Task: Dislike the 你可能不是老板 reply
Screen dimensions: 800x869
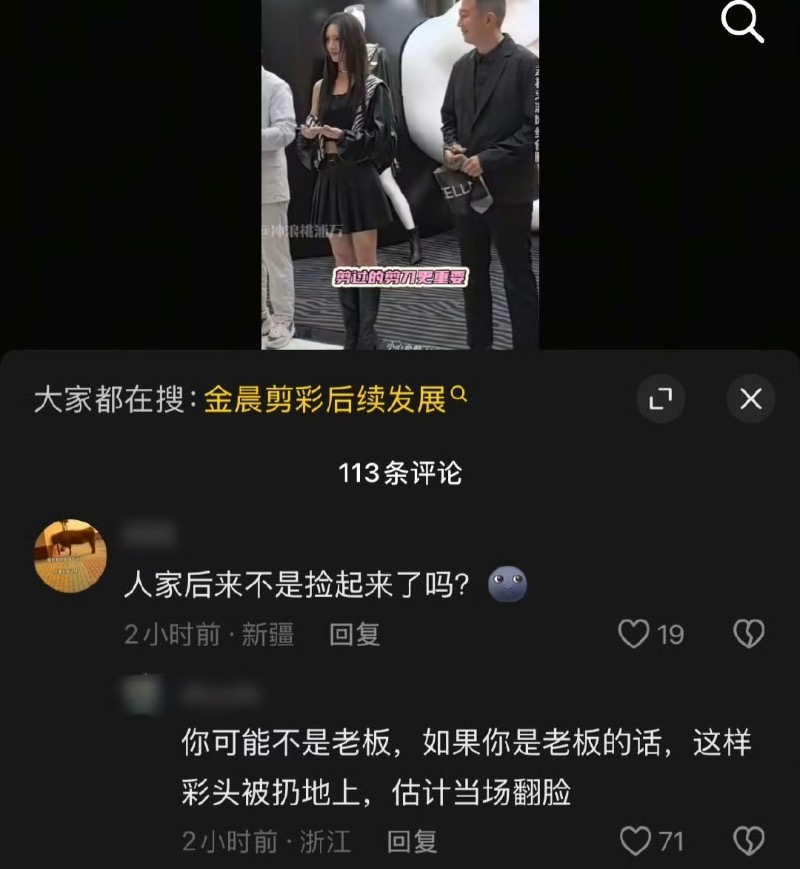Action: (x=749, y=842)
